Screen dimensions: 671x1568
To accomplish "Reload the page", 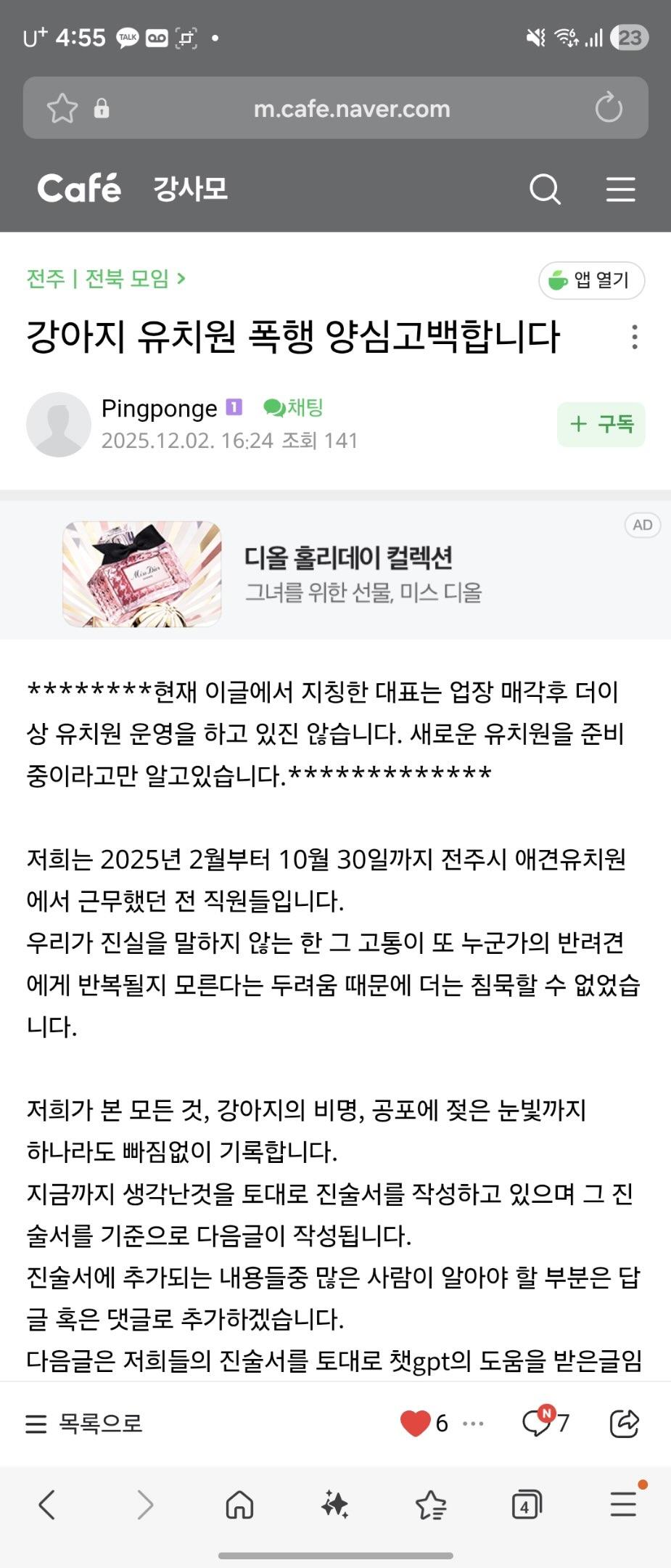I will tap(609, 109).
